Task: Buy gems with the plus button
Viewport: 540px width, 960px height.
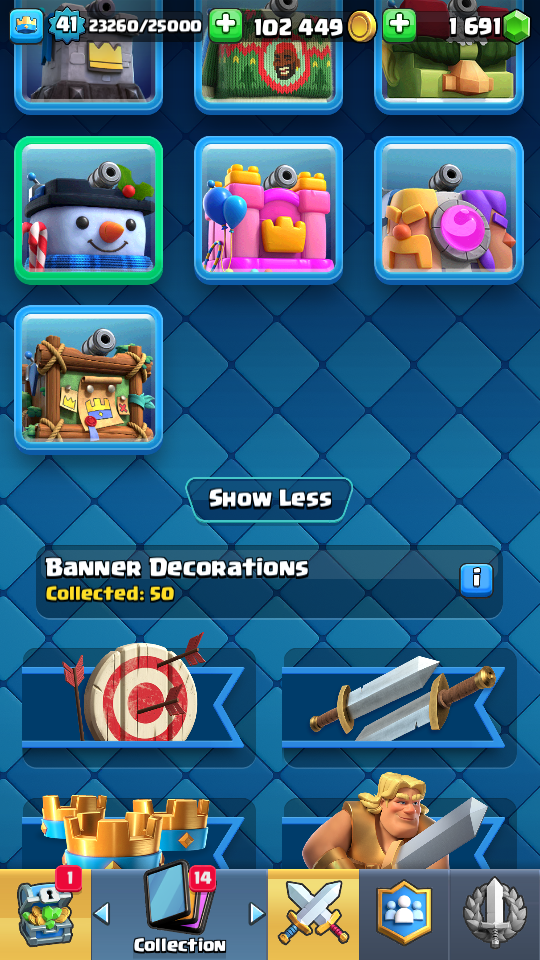Action: click(399, 26)
